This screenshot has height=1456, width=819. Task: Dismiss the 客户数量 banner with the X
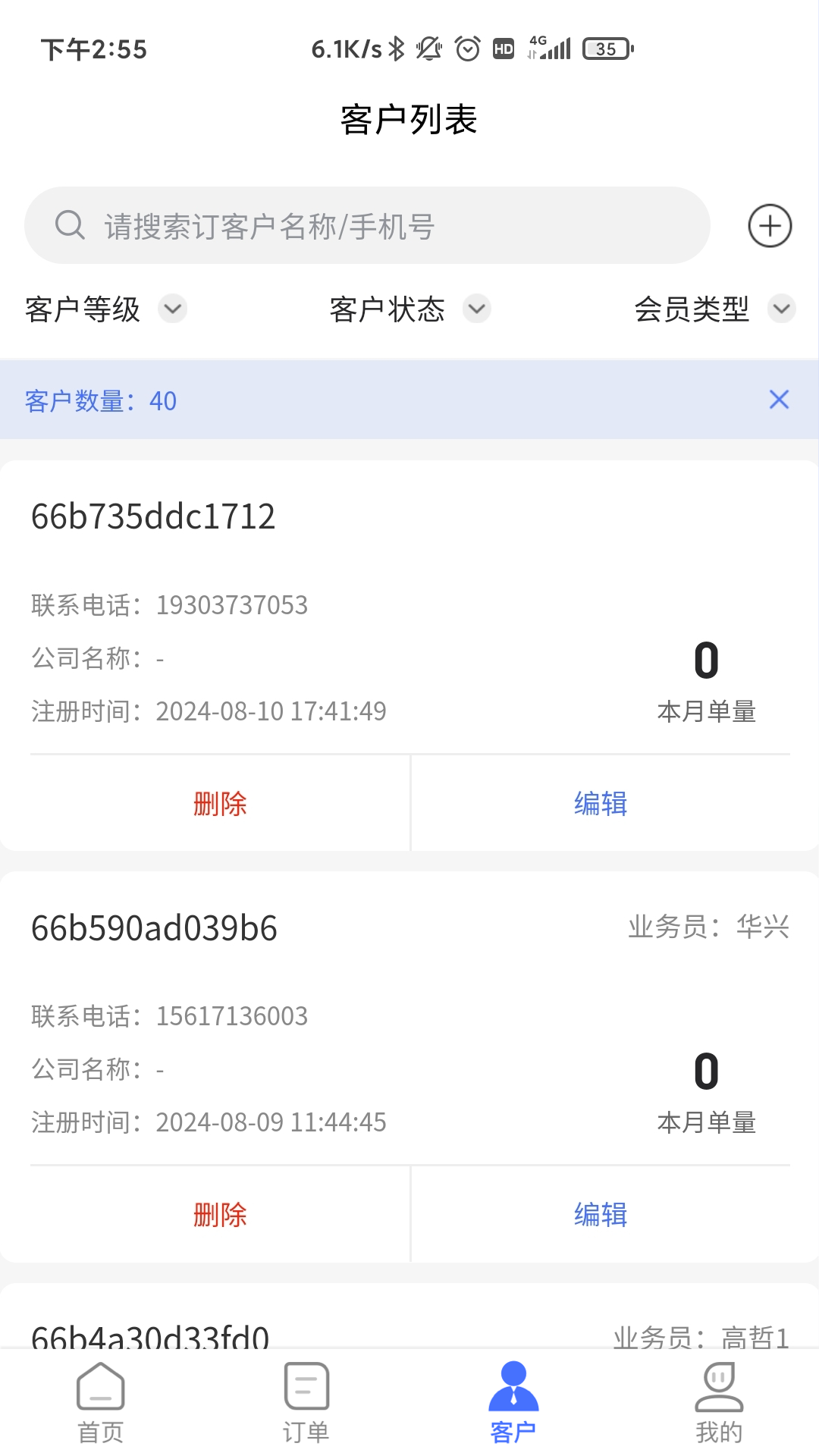coord(779,400)
